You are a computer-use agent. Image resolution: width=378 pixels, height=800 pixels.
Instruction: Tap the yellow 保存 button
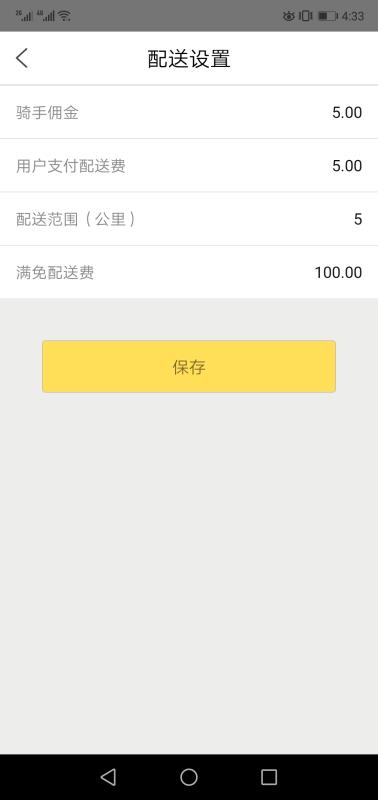tap(189, 366)
